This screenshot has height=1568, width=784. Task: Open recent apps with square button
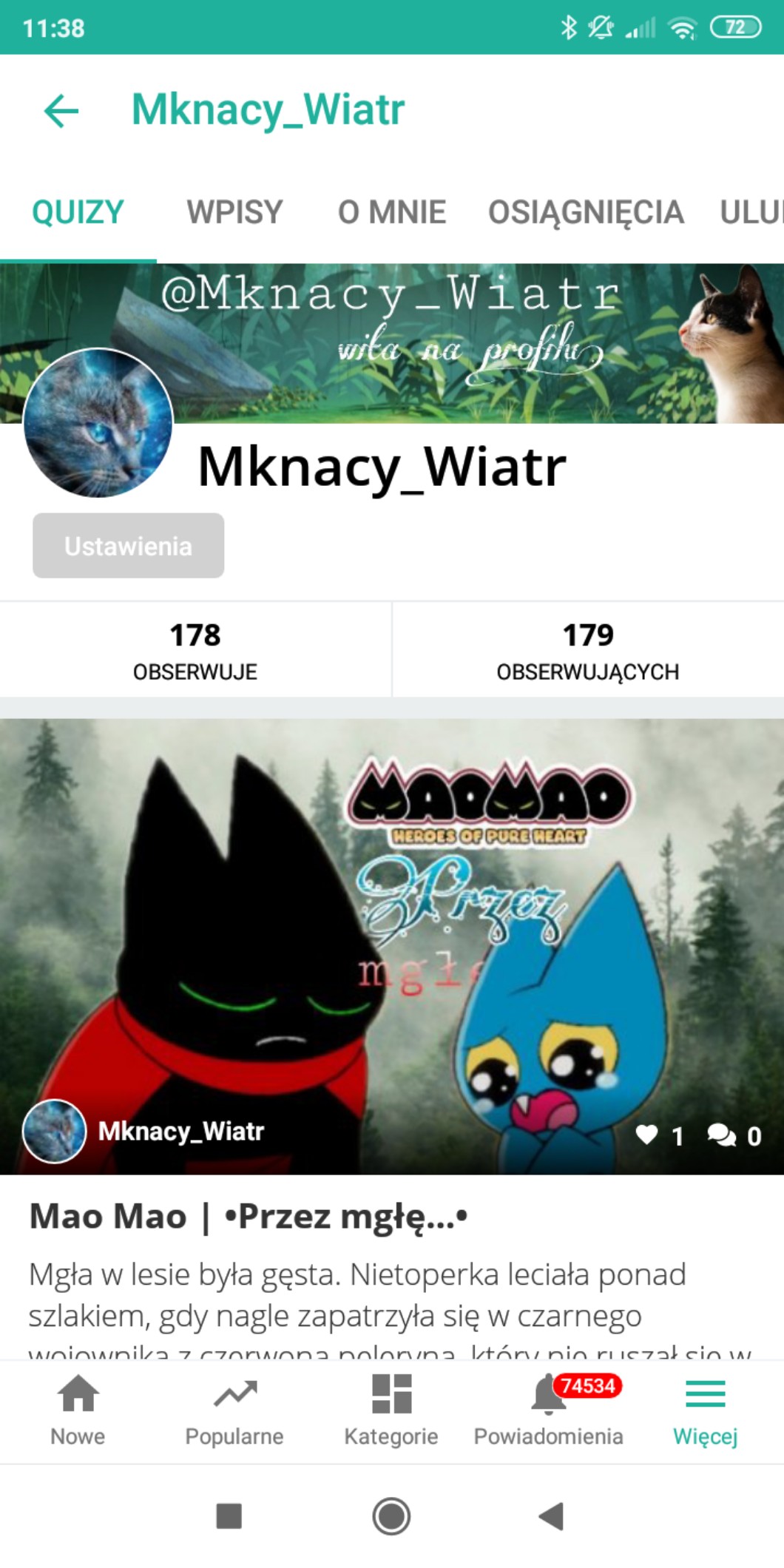pyautogui.click(x=229, y=1516)
